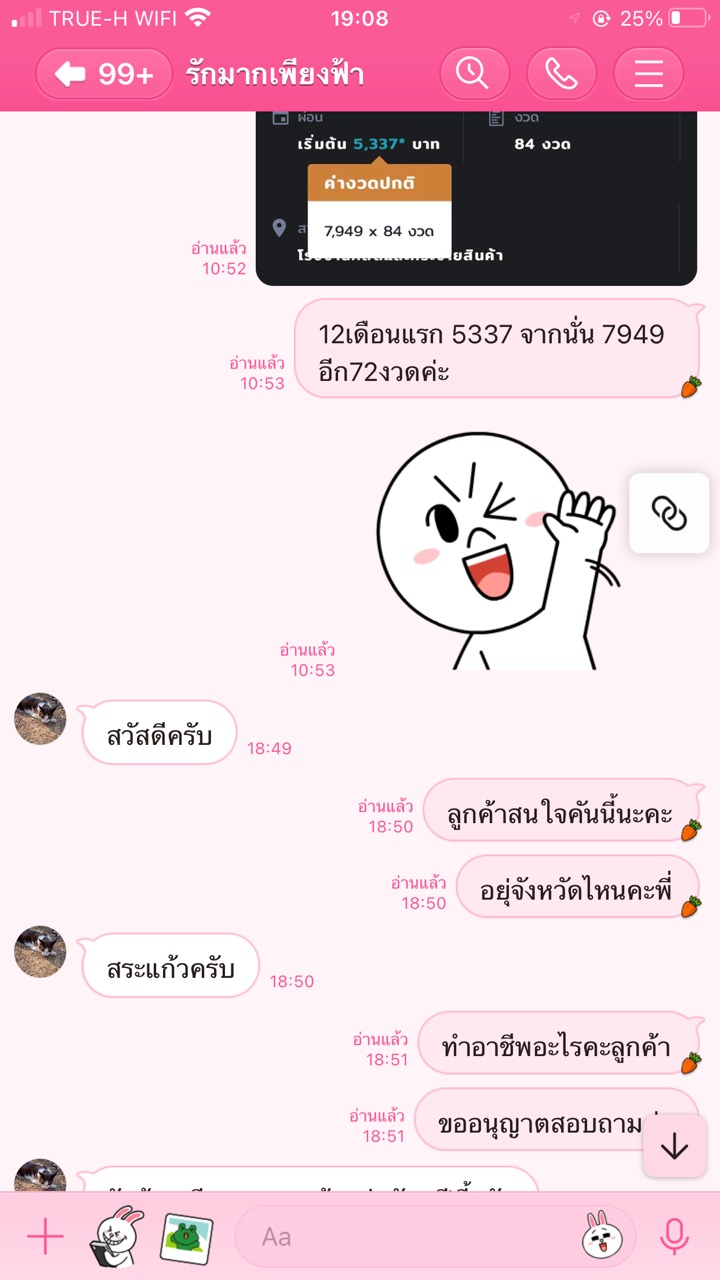Search within this conversation
This screenshot has width=720, height=1280.
click(x=474, y=74)
